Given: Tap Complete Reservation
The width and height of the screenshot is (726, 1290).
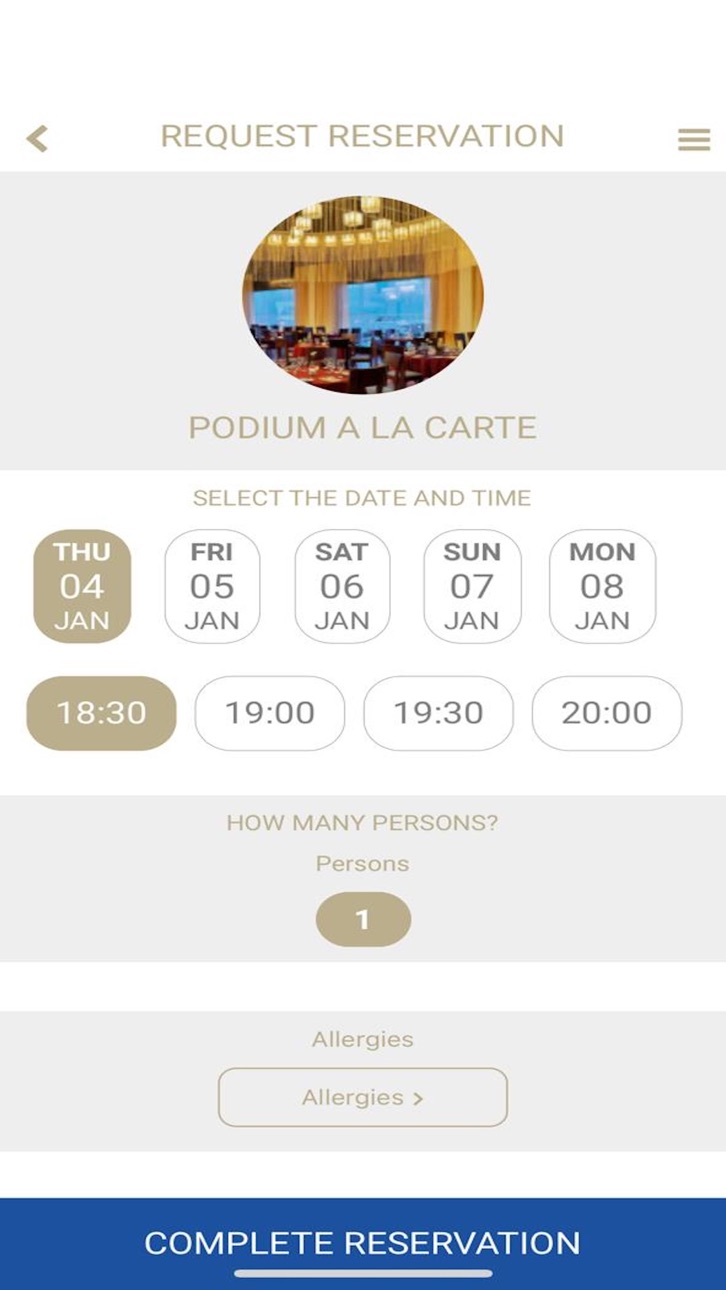Looking at the screenshot, I should tap(363, 1243).
